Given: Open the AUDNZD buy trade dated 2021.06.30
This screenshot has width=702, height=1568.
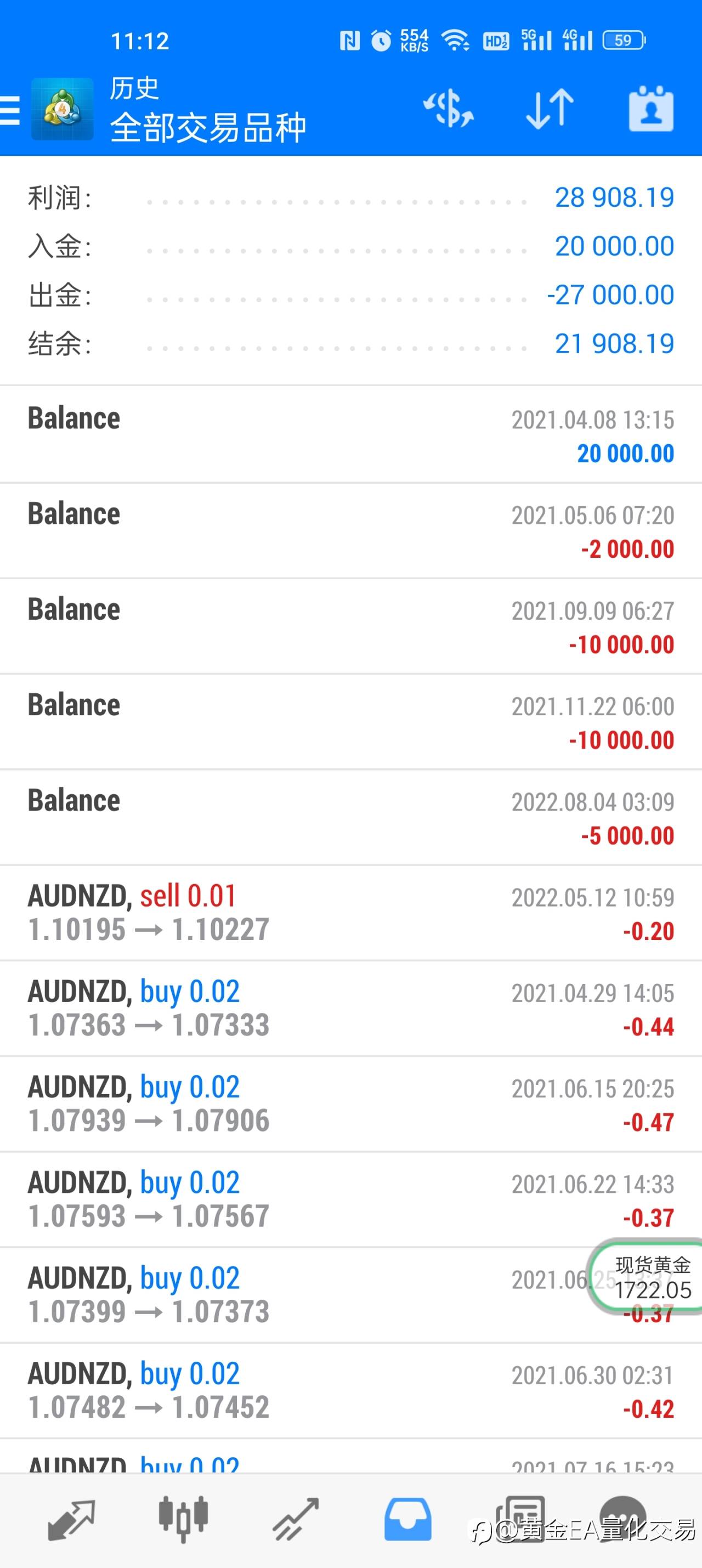Looking at the screenshot, I should coord(350,1391).
